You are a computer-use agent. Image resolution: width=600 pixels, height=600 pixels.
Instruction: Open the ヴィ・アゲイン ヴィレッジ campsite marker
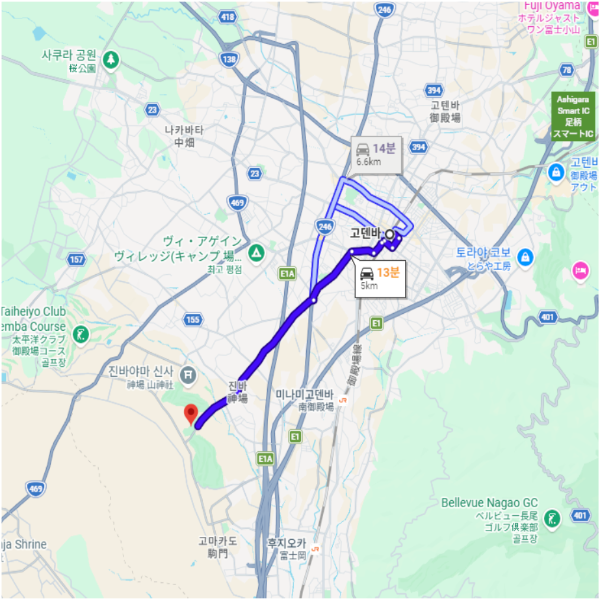[x=256, y=250]
